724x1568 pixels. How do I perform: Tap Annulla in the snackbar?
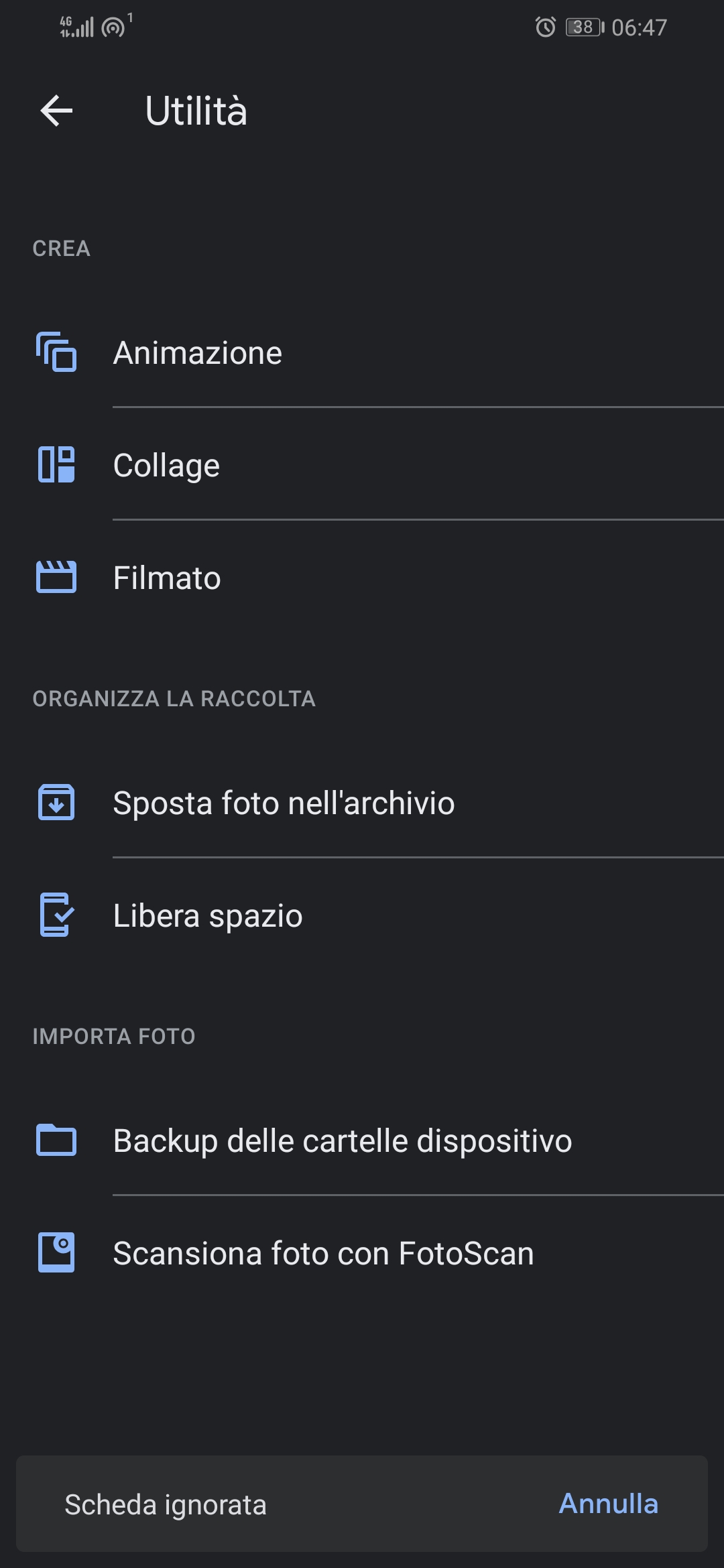(609, 1504)
